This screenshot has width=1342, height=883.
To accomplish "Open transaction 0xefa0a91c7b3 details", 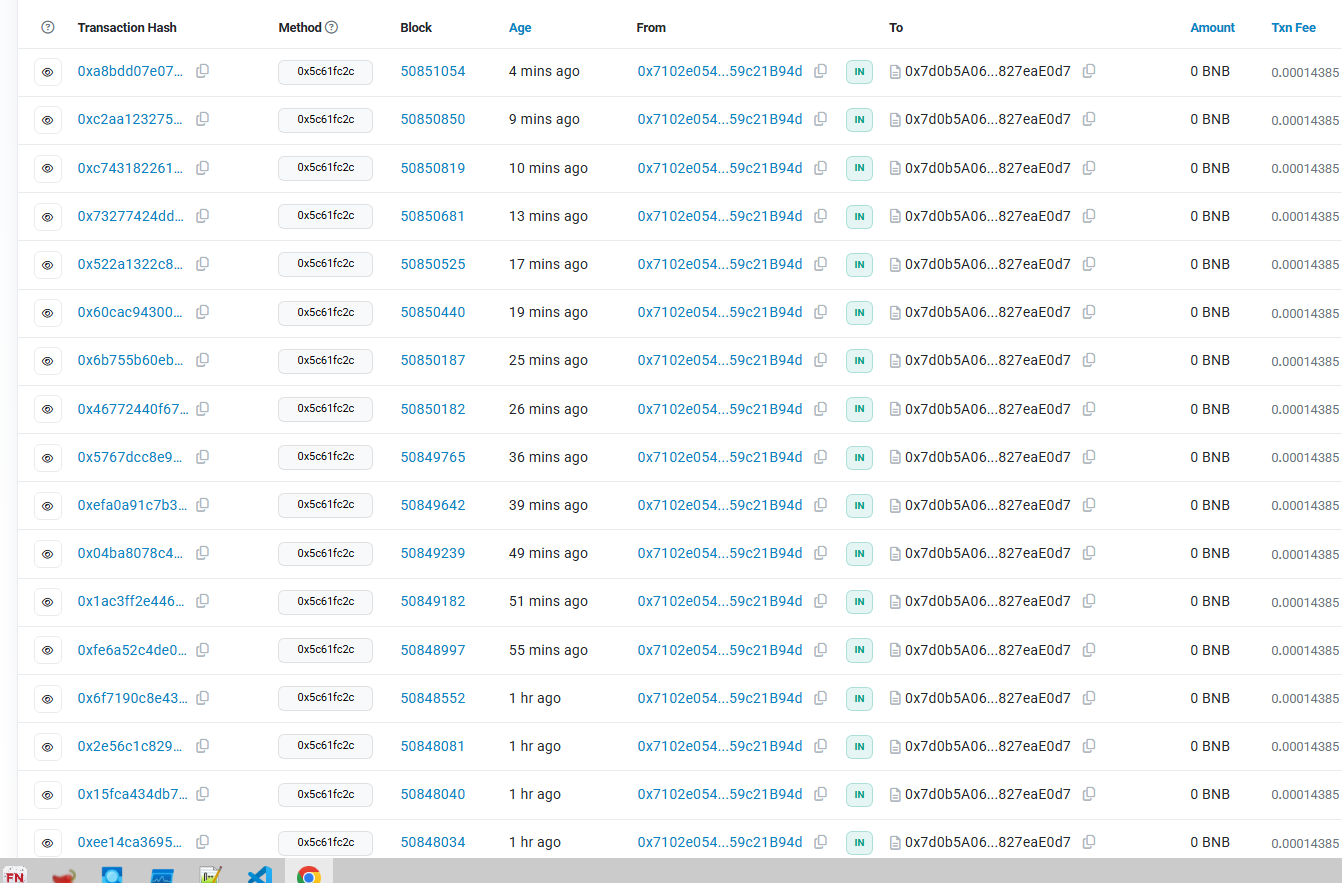I will pyautogui.click(x=131, y=505).
